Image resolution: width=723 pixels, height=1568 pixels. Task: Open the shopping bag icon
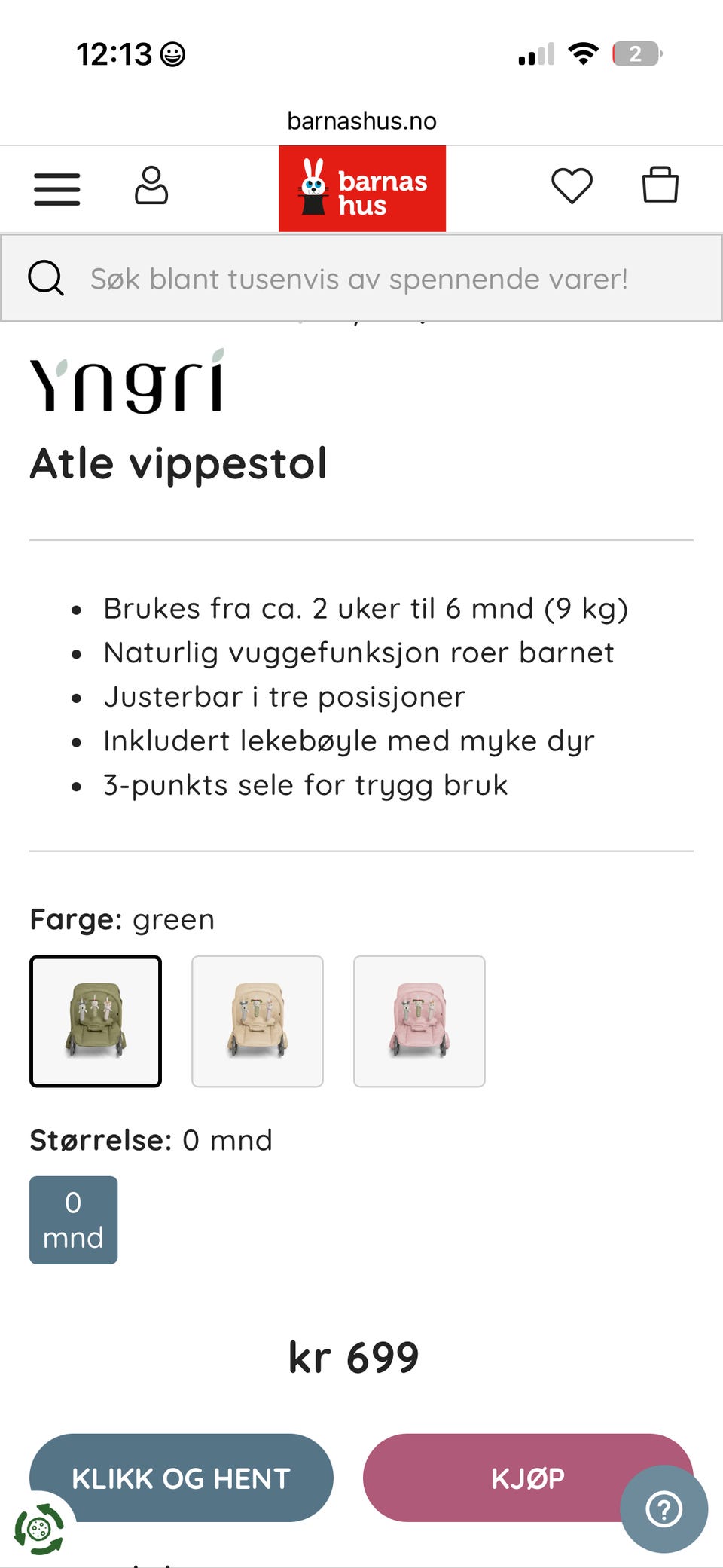pos(661,185)
